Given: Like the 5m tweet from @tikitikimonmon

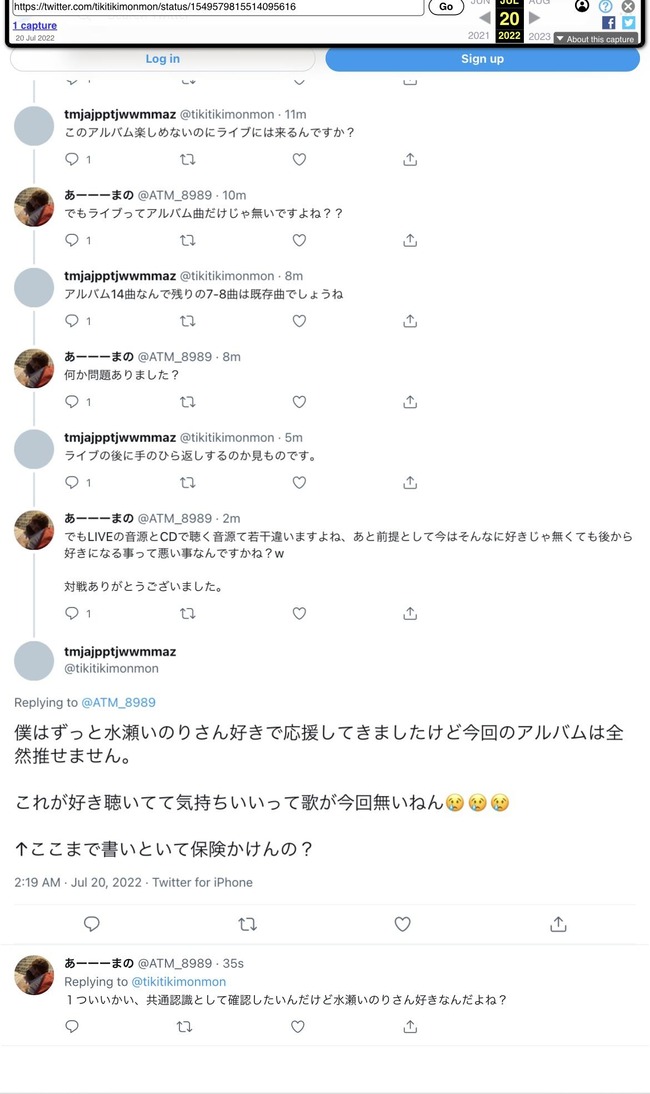Looking at the screenshot, I should point(298,483).
